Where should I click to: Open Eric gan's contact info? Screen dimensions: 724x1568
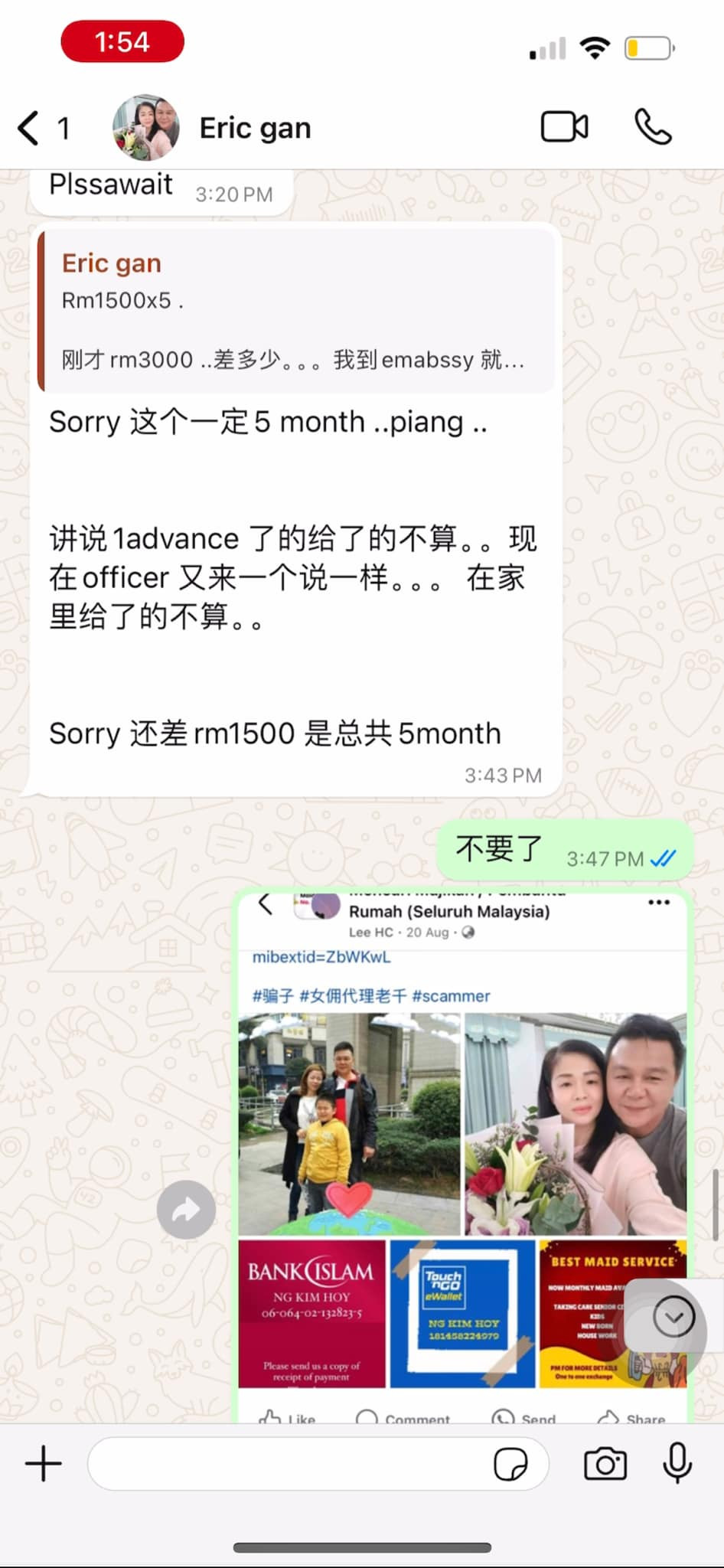coord(255,128)
